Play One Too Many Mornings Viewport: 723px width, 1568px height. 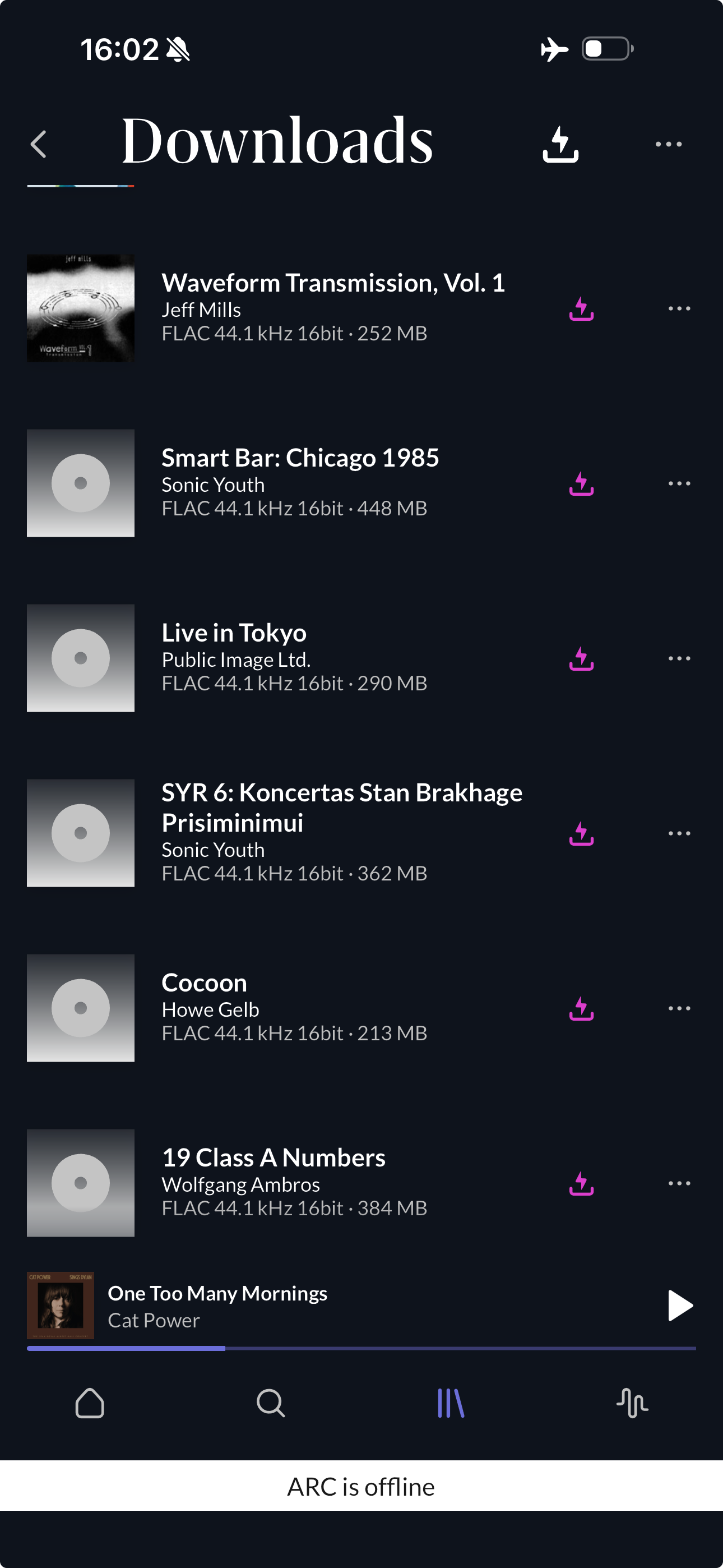(680, 1306)
